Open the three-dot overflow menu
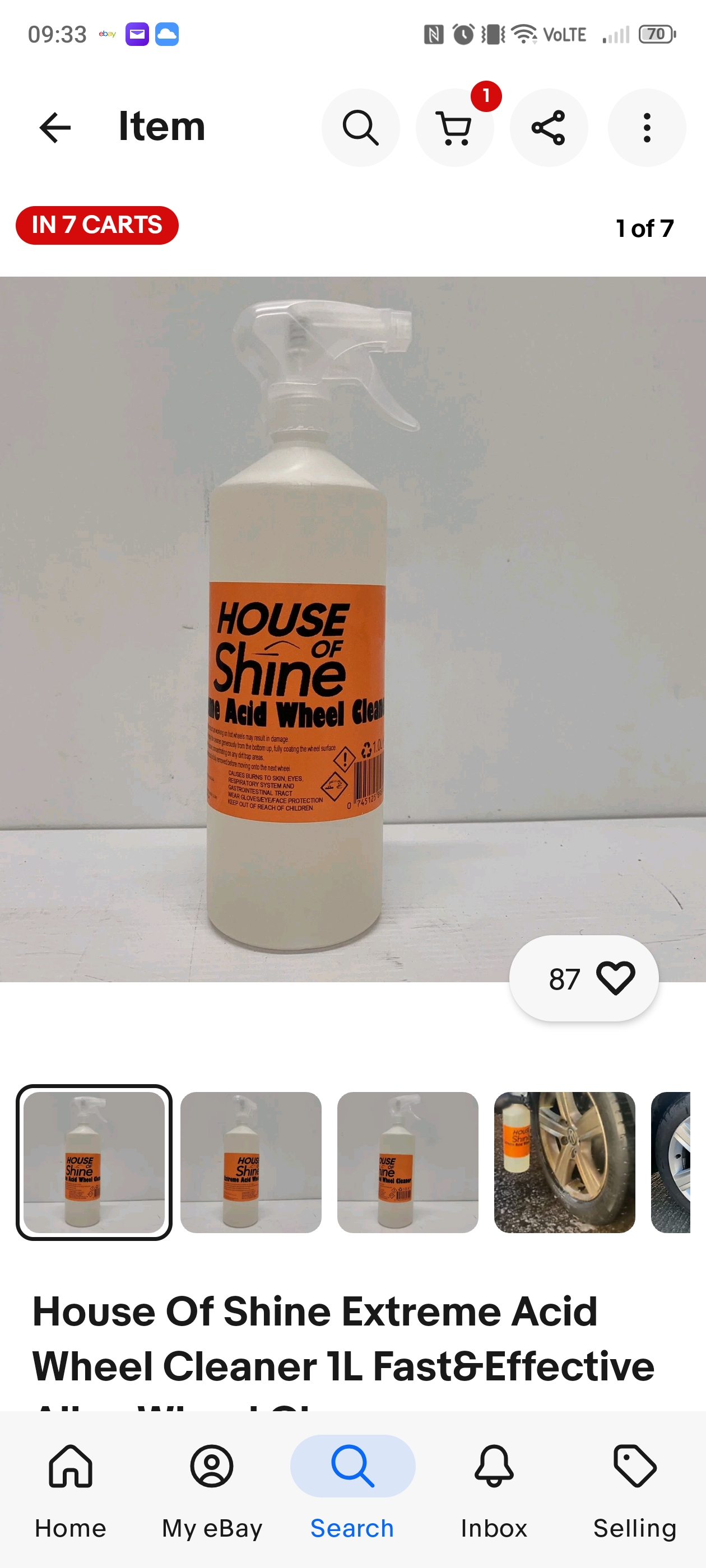 click(x=646, y=128)
